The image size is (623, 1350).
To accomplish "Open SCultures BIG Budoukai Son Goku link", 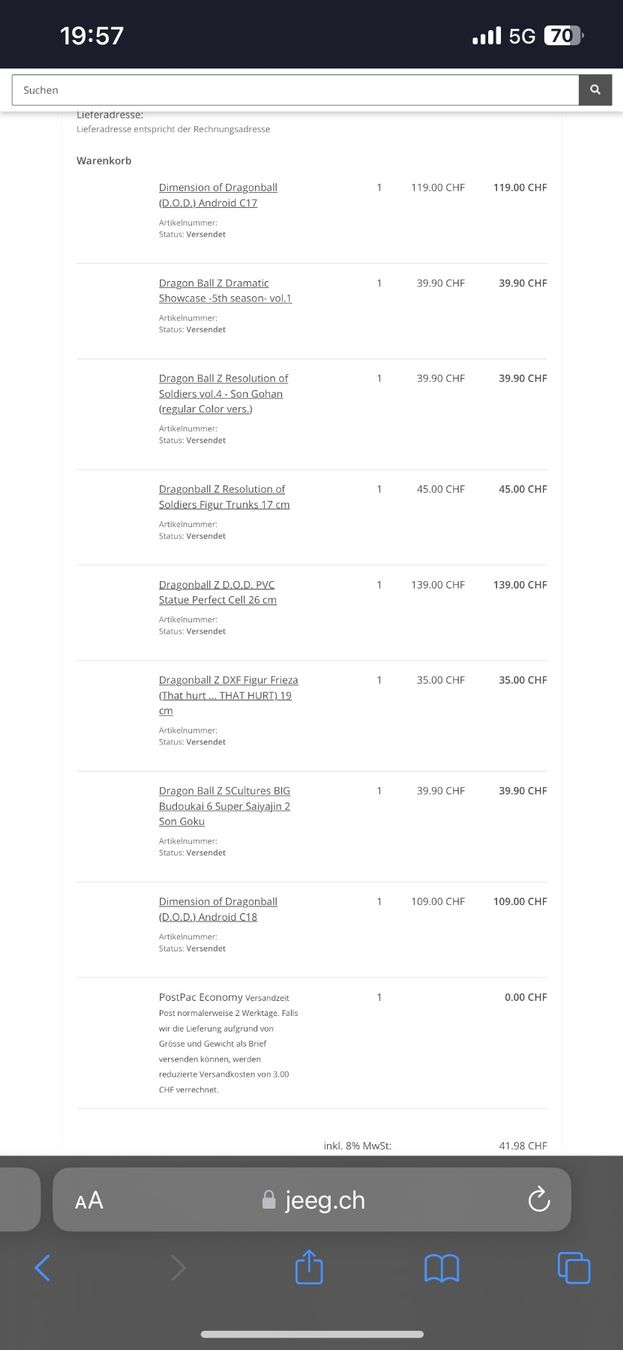I will pos(225,806).
